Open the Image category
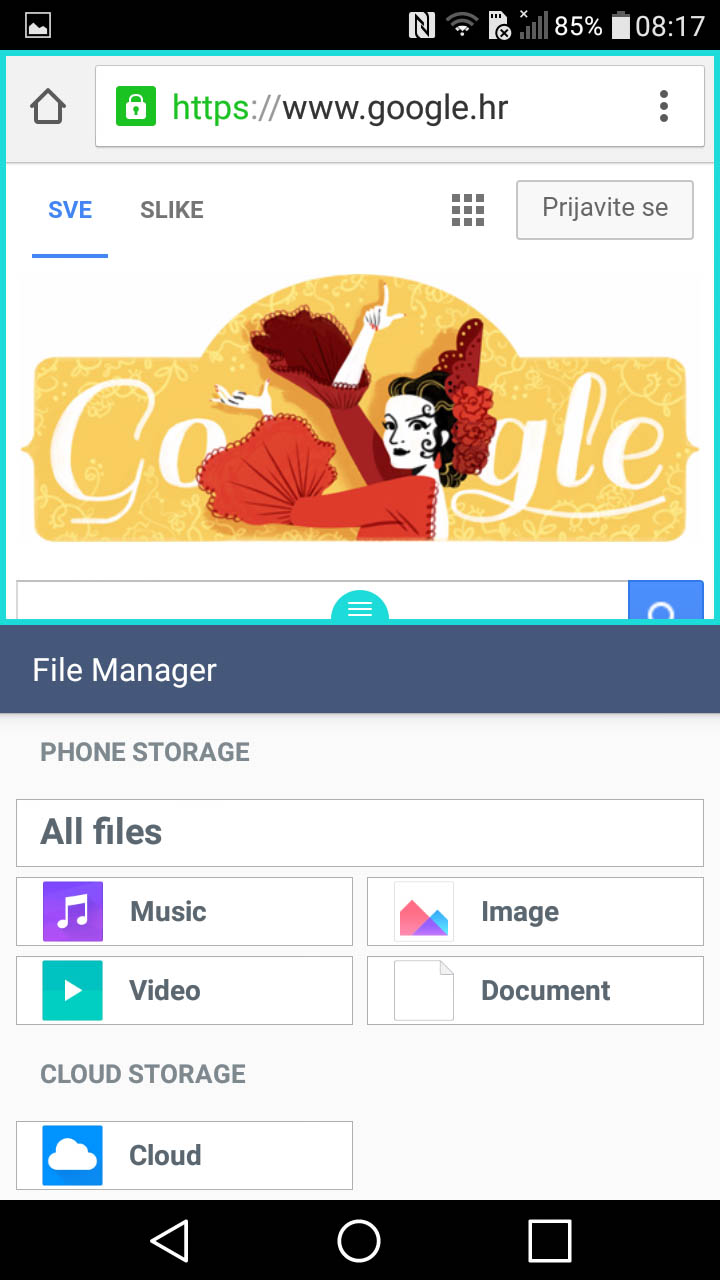 point(535,912)
